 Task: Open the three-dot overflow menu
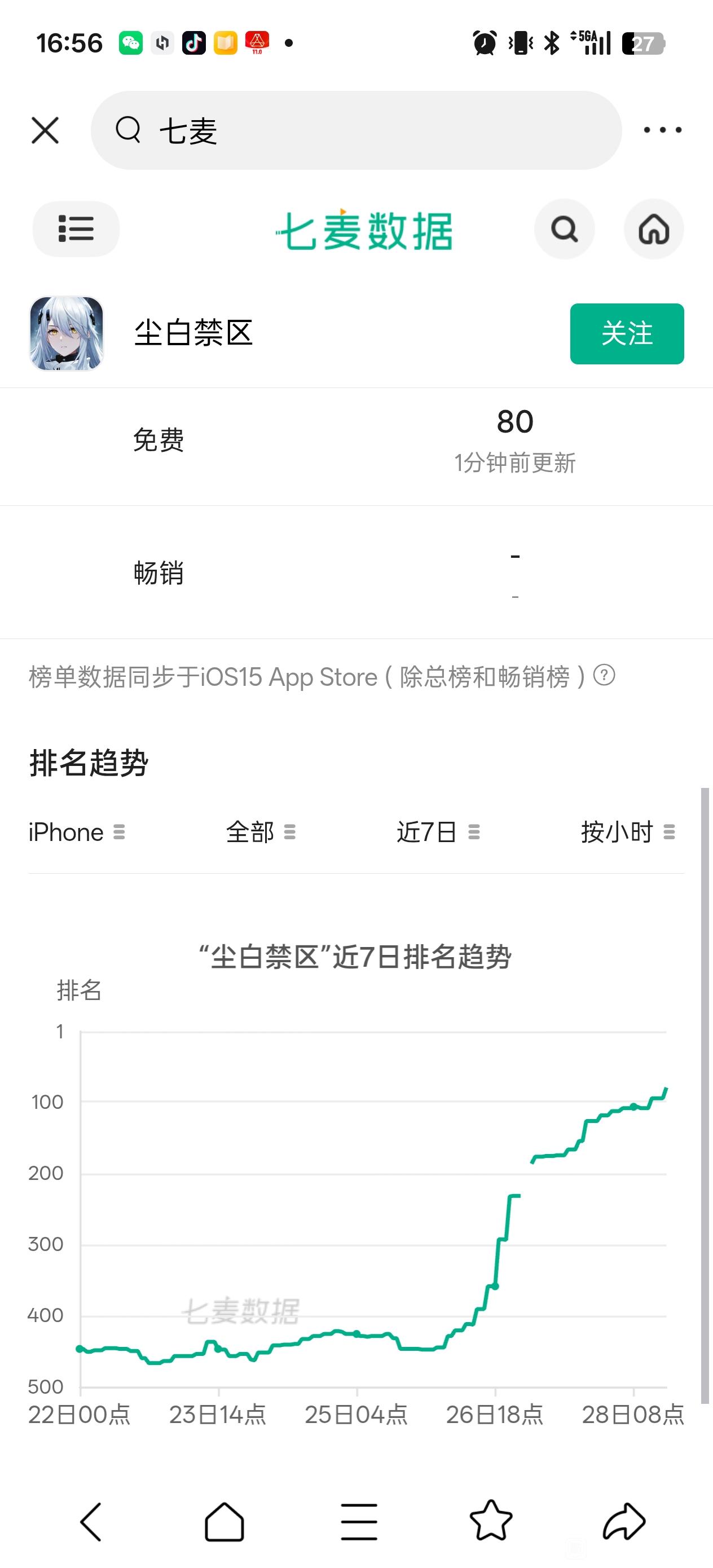[662, 130]
